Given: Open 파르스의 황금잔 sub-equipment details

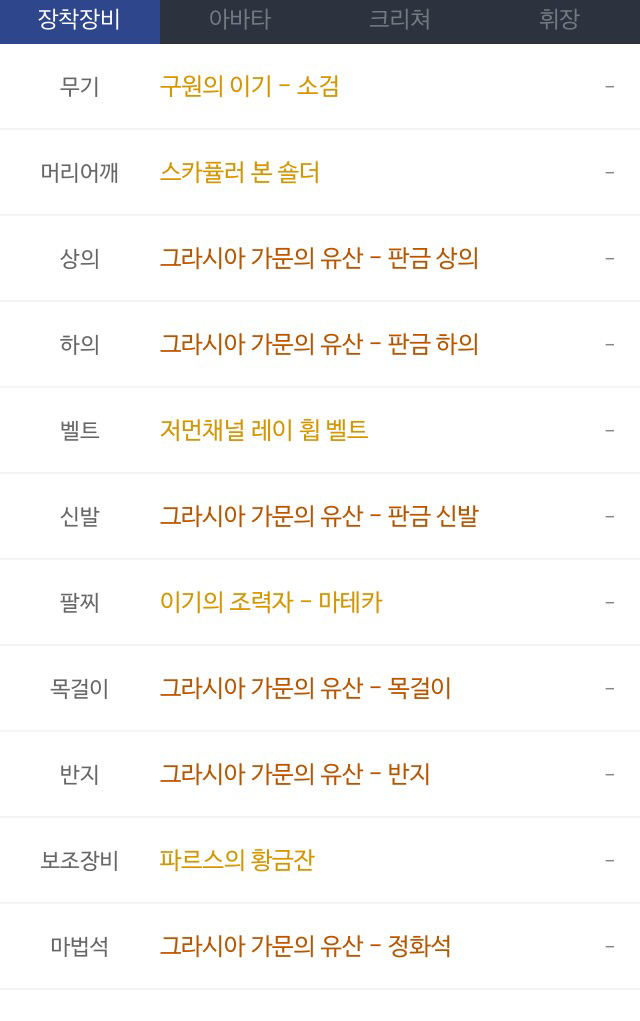Looking at the screenshot, I should [237, 861].
